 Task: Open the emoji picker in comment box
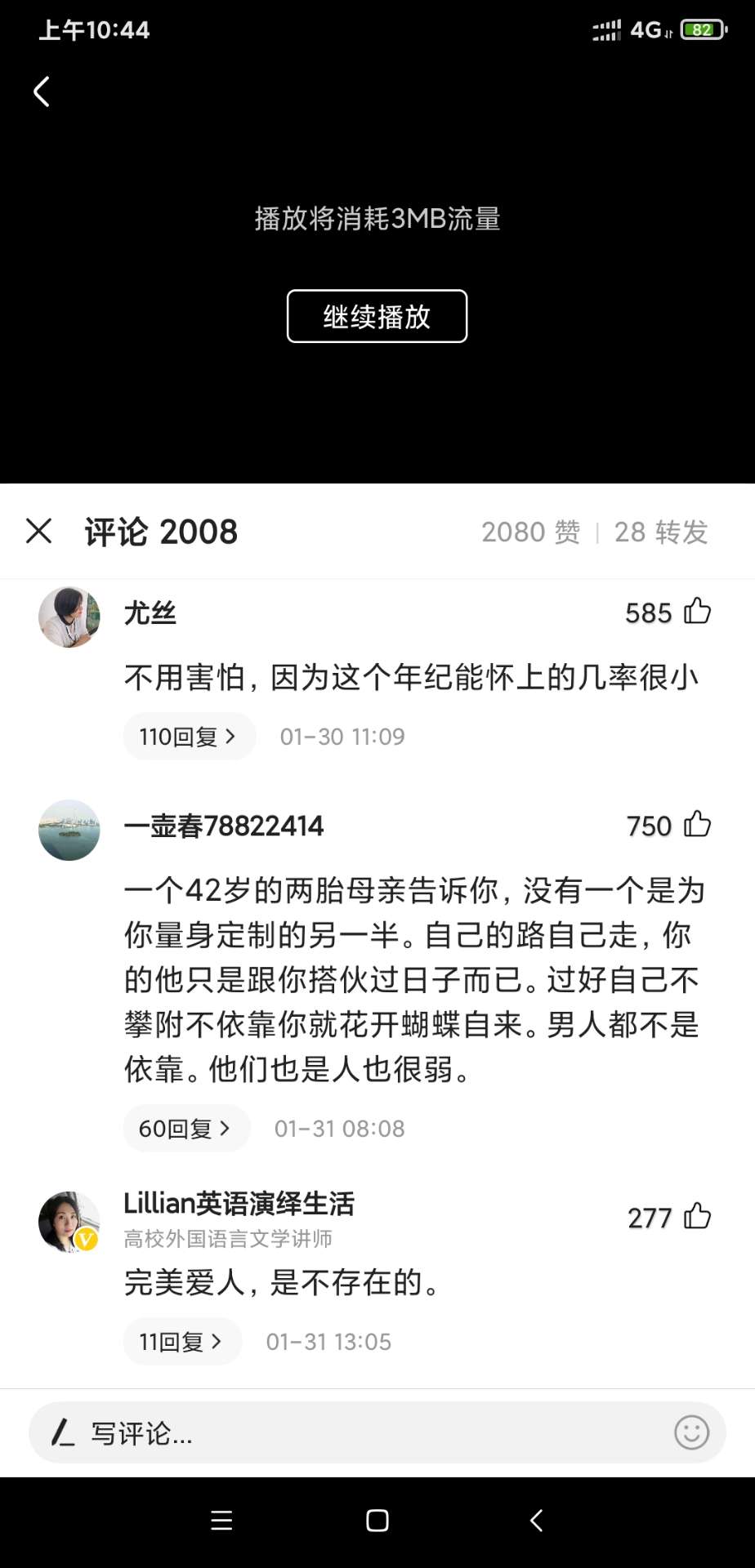pos(691,1432)
